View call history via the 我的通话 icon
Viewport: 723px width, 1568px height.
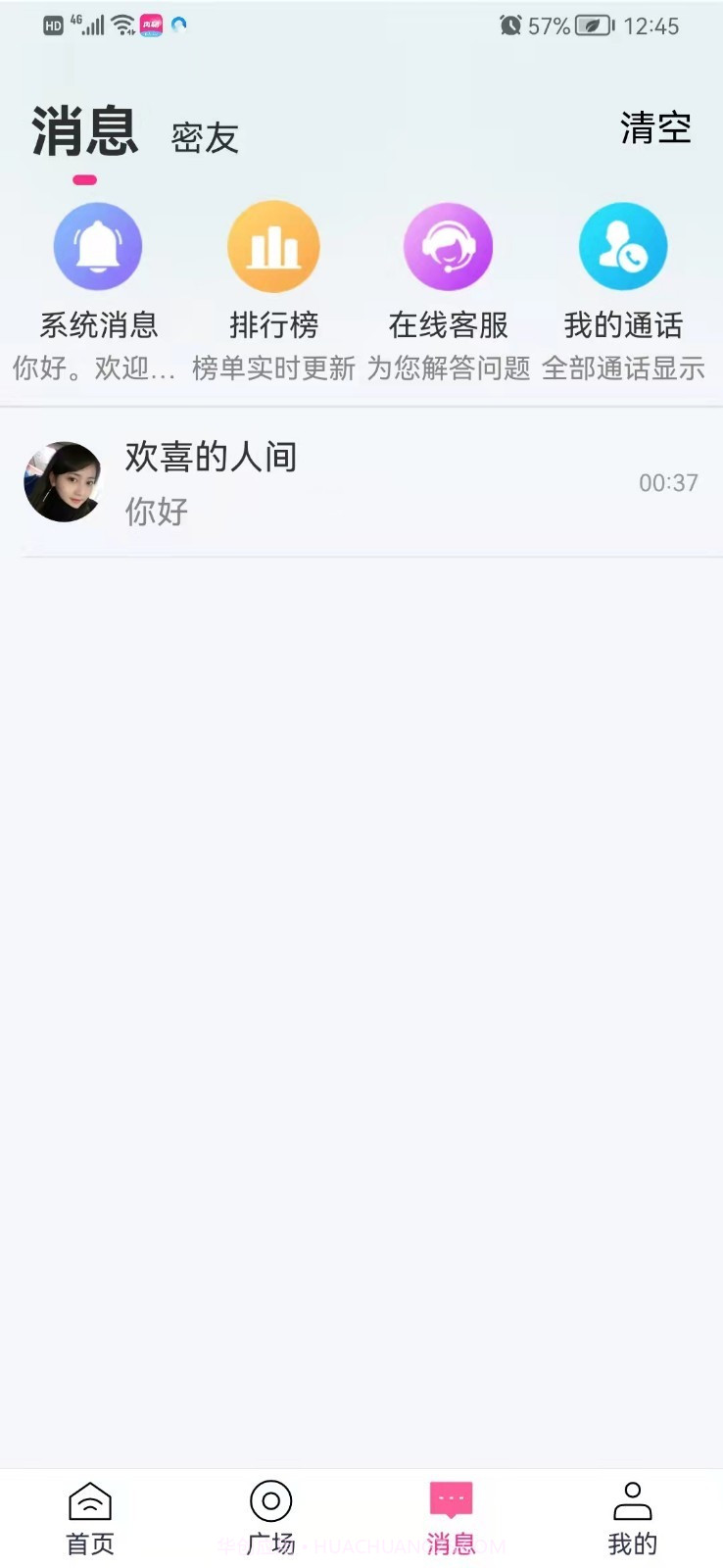point(624,246)
